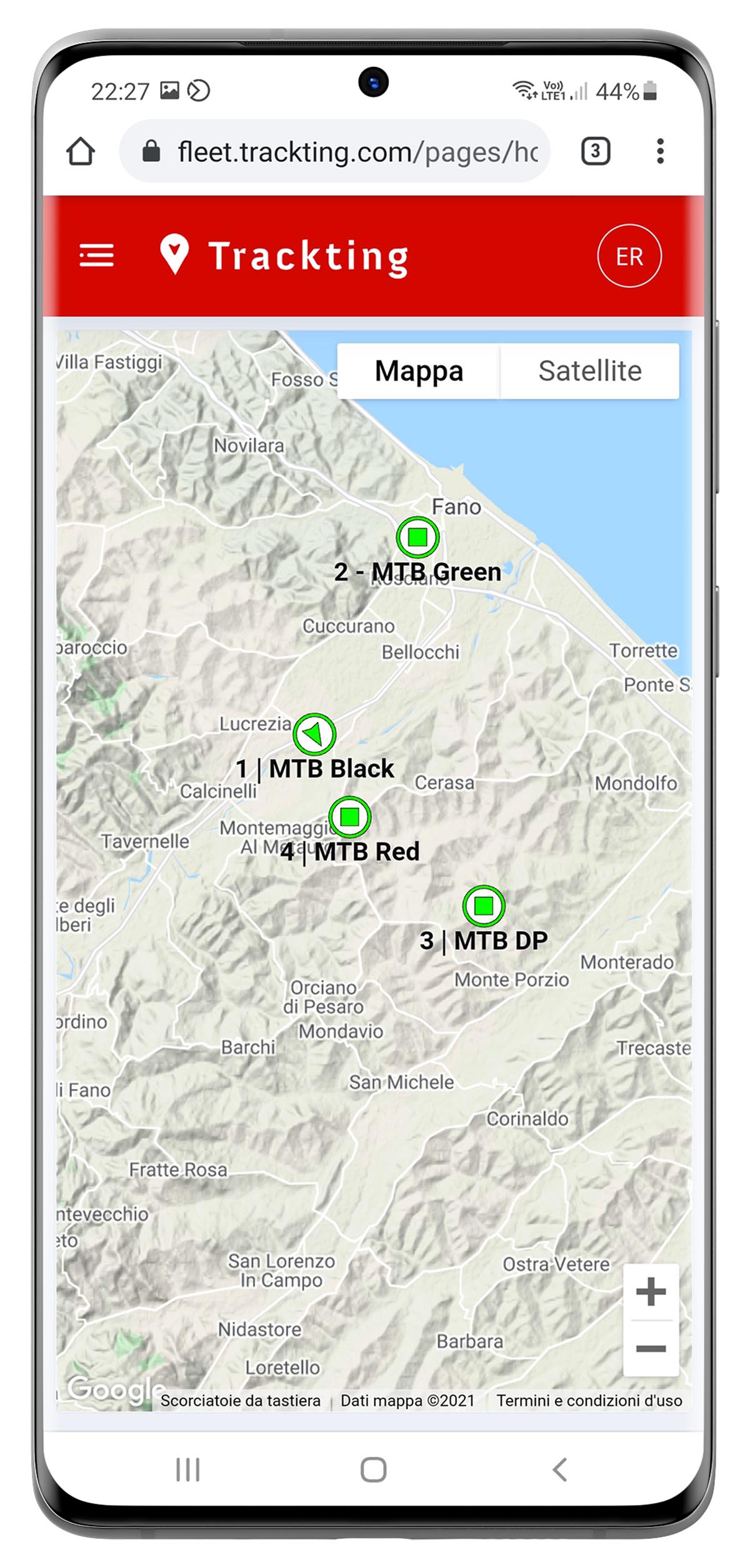Open the browser overflow menu

pyautogui.click(x=660, y=151)
